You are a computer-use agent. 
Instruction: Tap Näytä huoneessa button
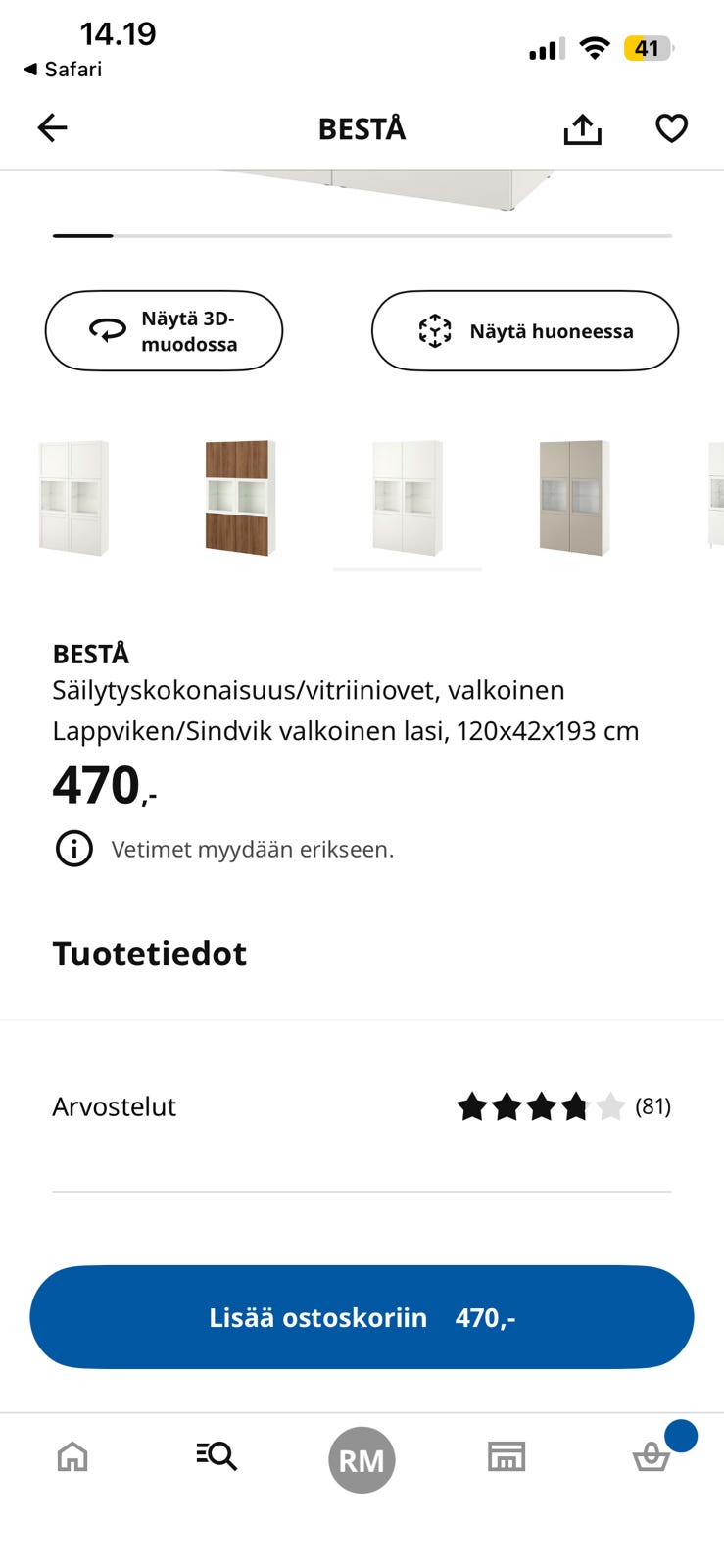(x=524, y=331)
